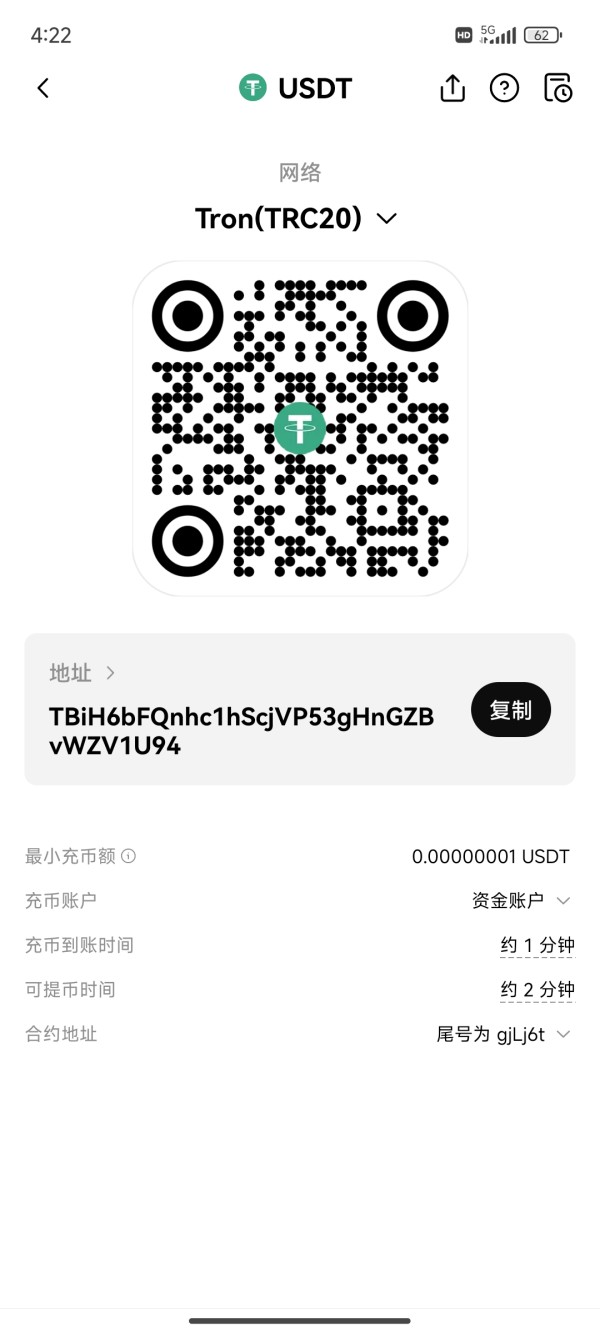
Task: Open the deposit history icon
Action: click(557, 88)
